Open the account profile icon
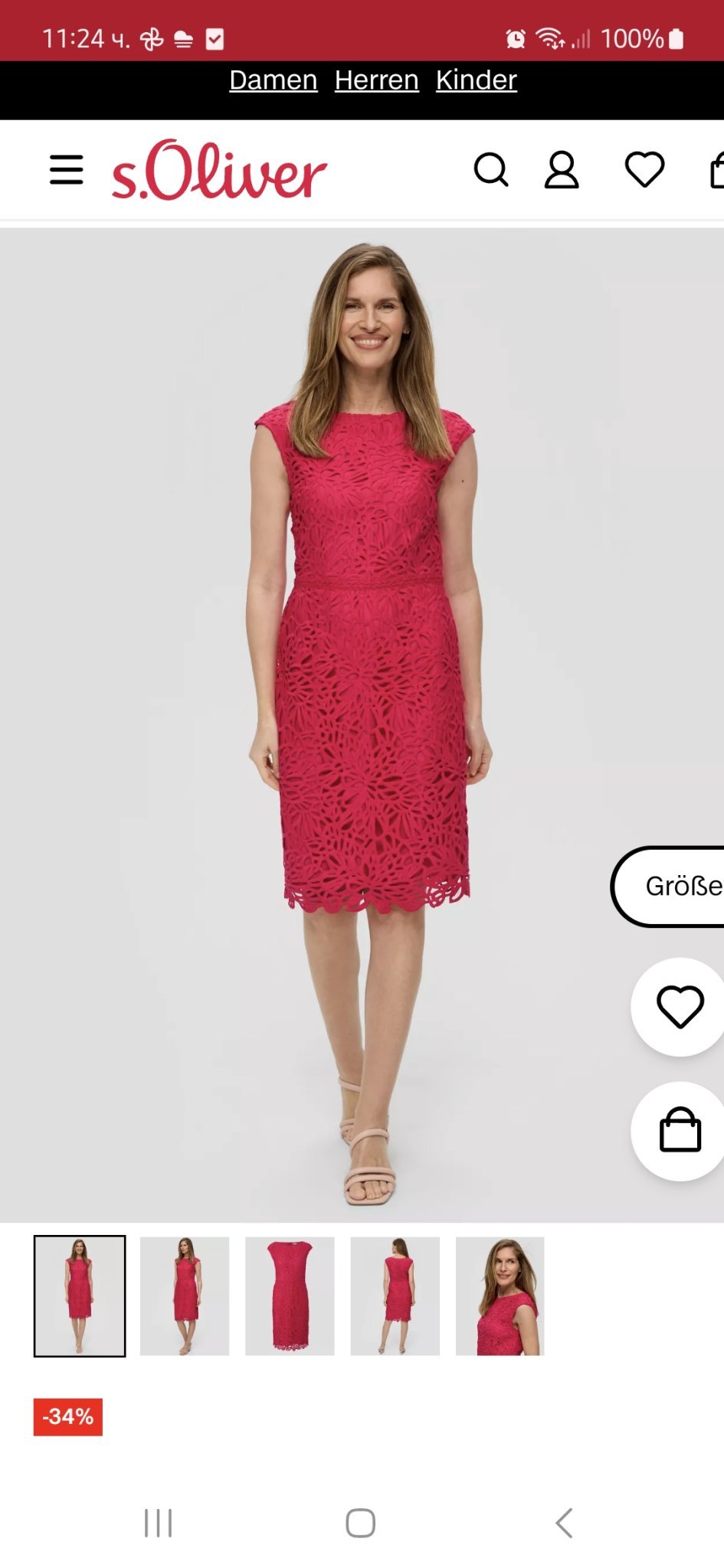This screenshot has width=724, height=1568. point(562,170)
